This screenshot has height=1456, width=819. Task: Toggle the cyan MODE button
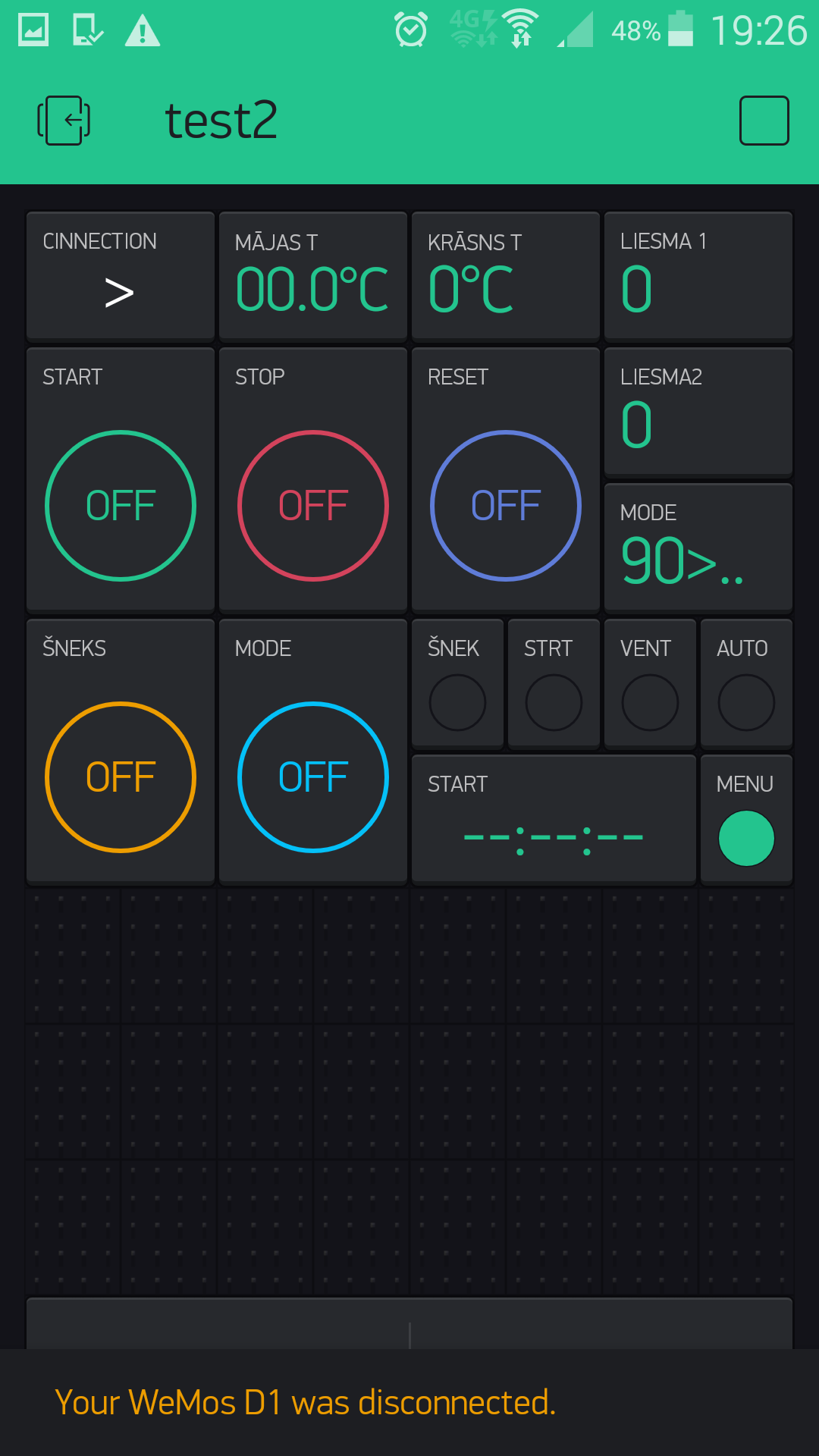click(313, 777)
